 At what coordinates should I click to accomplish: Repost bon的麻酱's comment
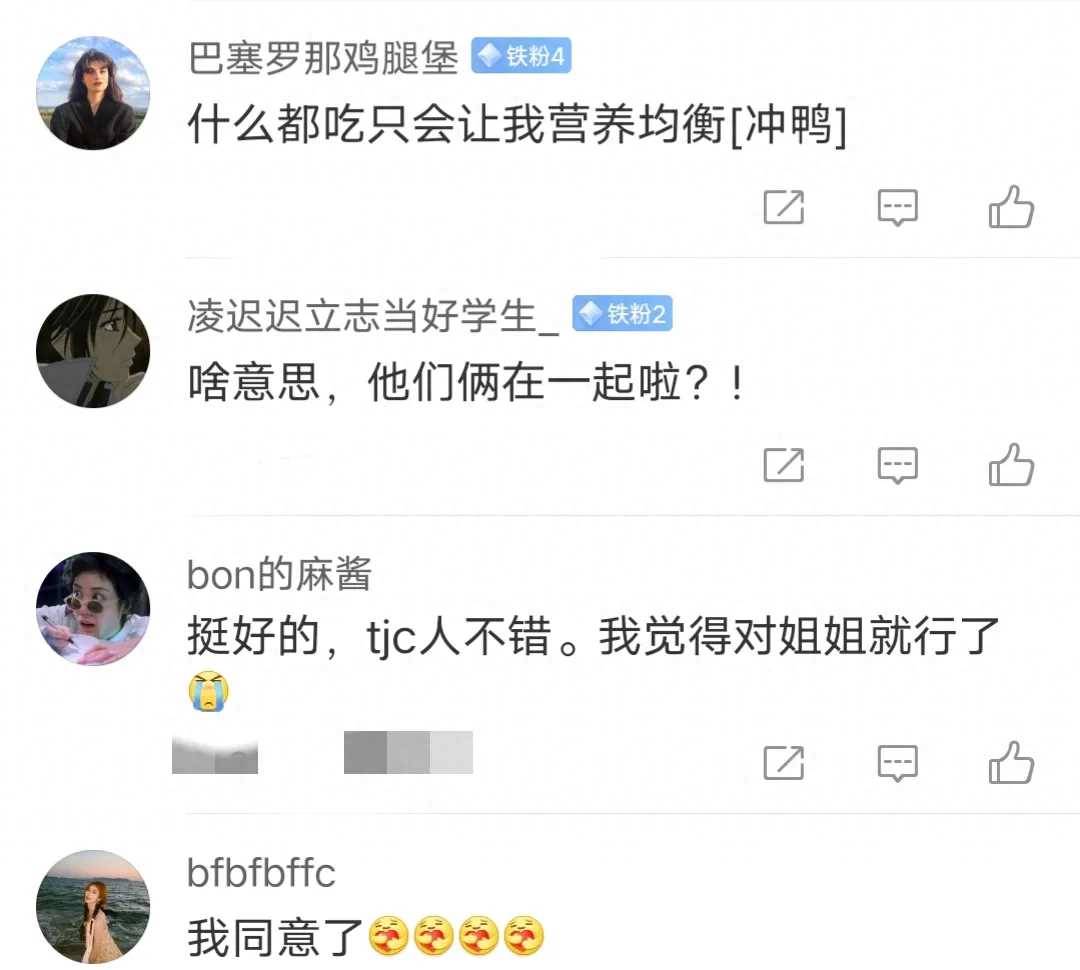[784, 763]
